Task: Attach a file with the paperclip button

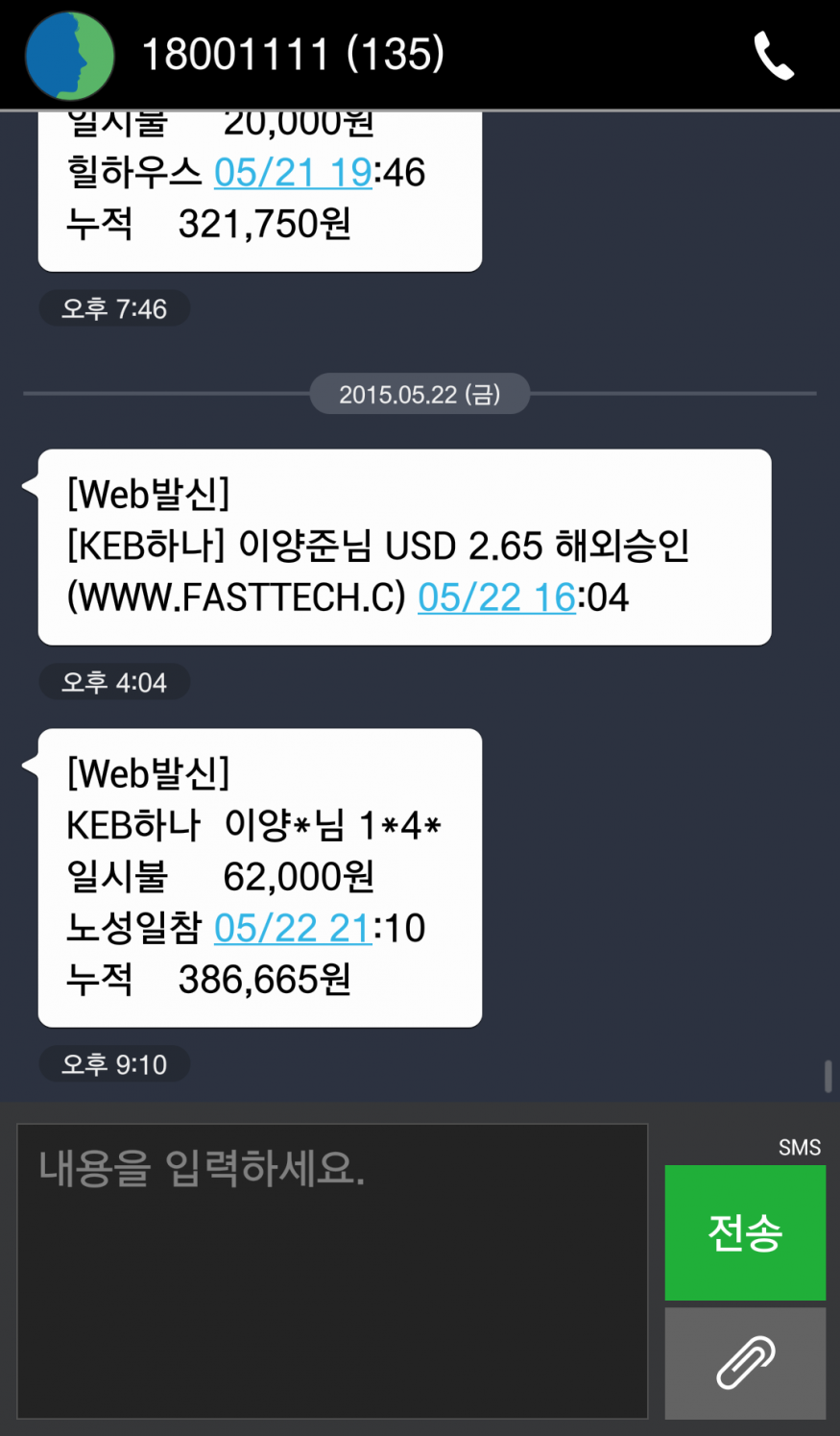Action: (x=745, y=1363)
